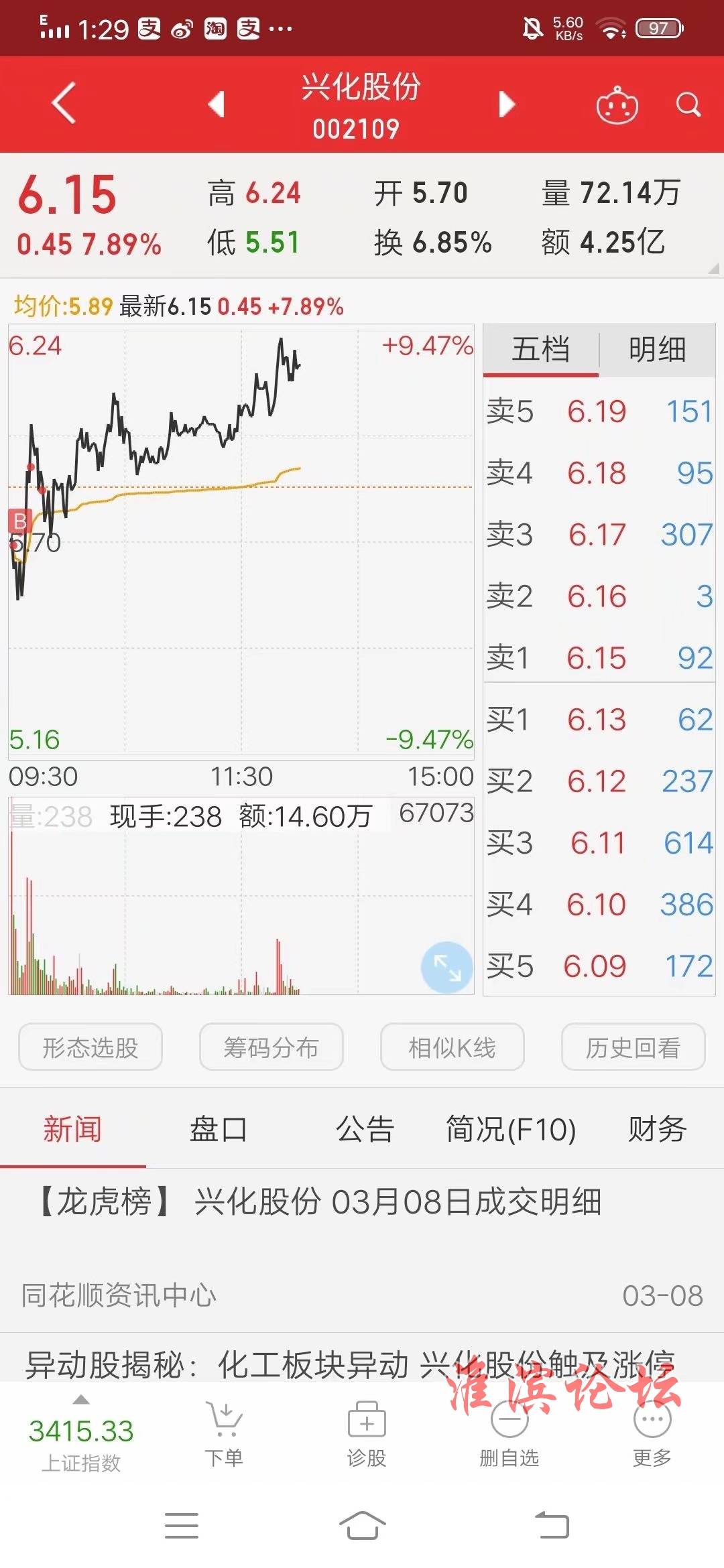This screenshot has height=1568, width=724.
Task: Switch to the 公告 tab
Action: tap(365, 1129)
